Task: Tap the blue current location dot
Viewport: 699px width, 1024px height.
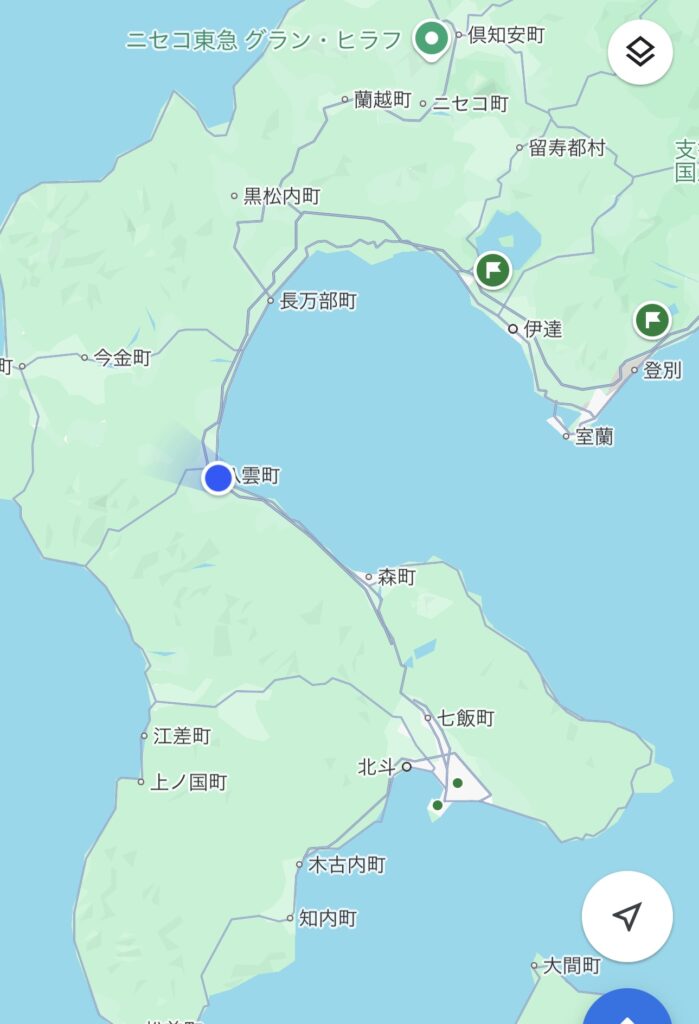Action: pos(218,478)
